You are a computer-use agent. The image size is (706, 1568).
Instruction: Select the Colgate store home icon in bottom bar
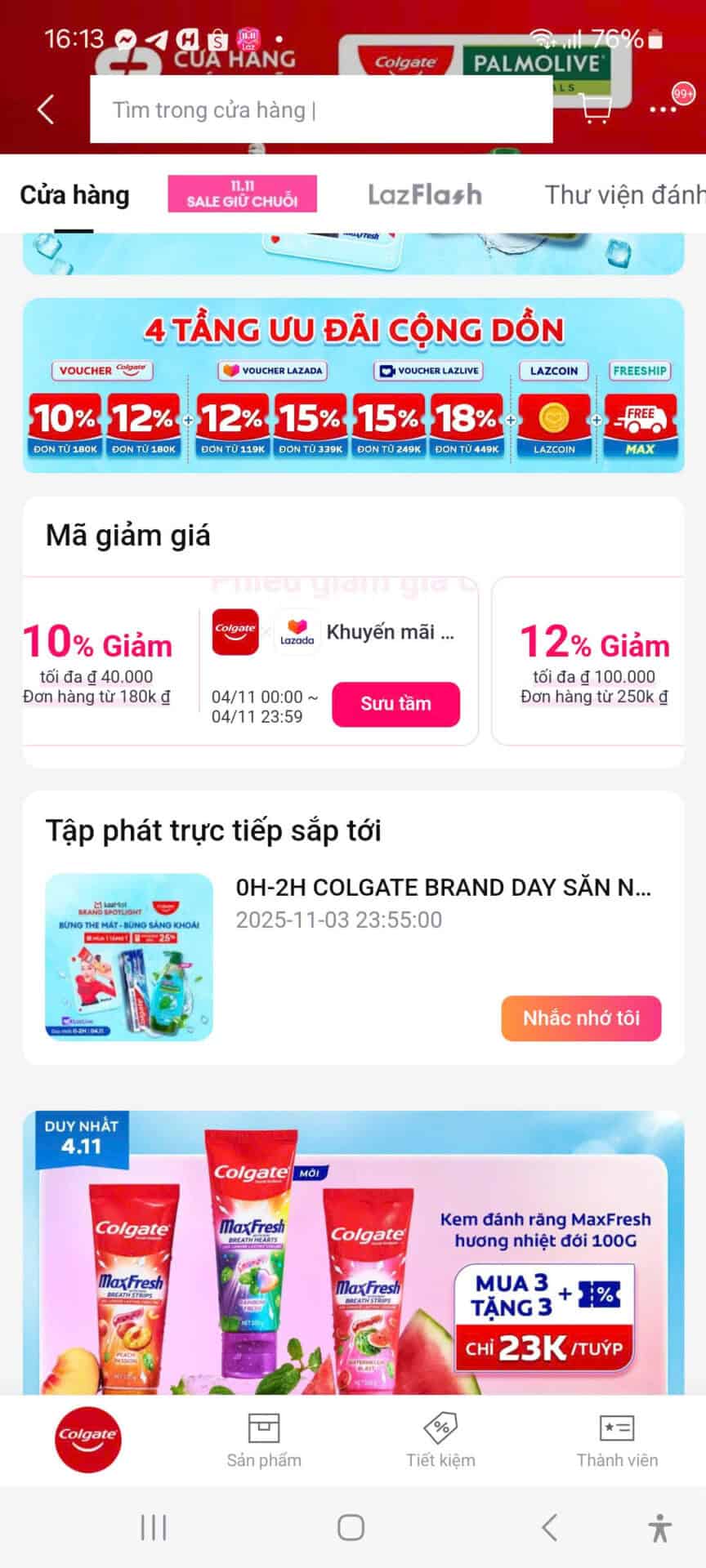tap(87, 1440)
